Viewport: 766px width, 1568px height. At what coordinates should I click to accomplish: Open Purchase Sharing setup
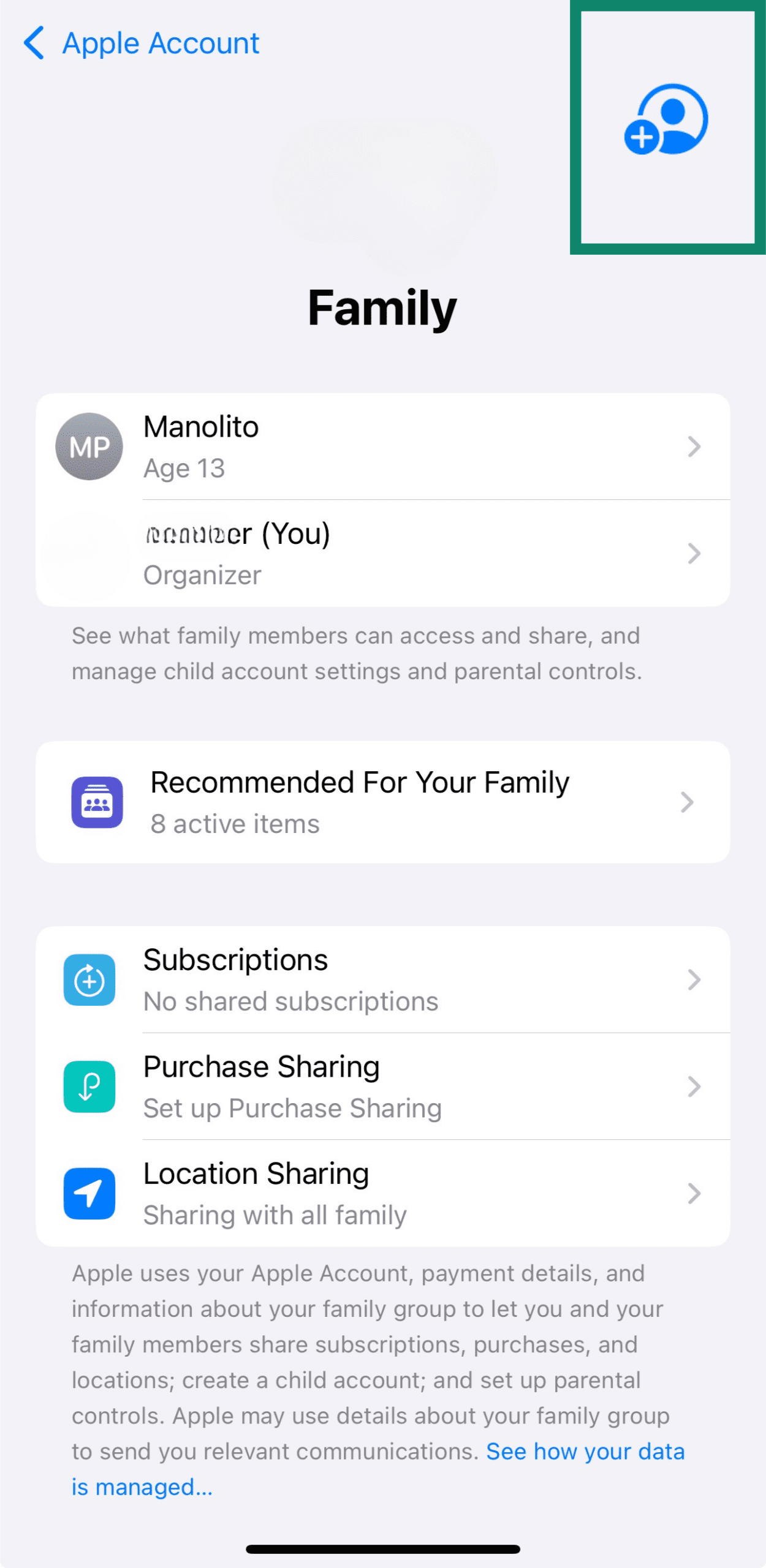tap(383, 1086)
